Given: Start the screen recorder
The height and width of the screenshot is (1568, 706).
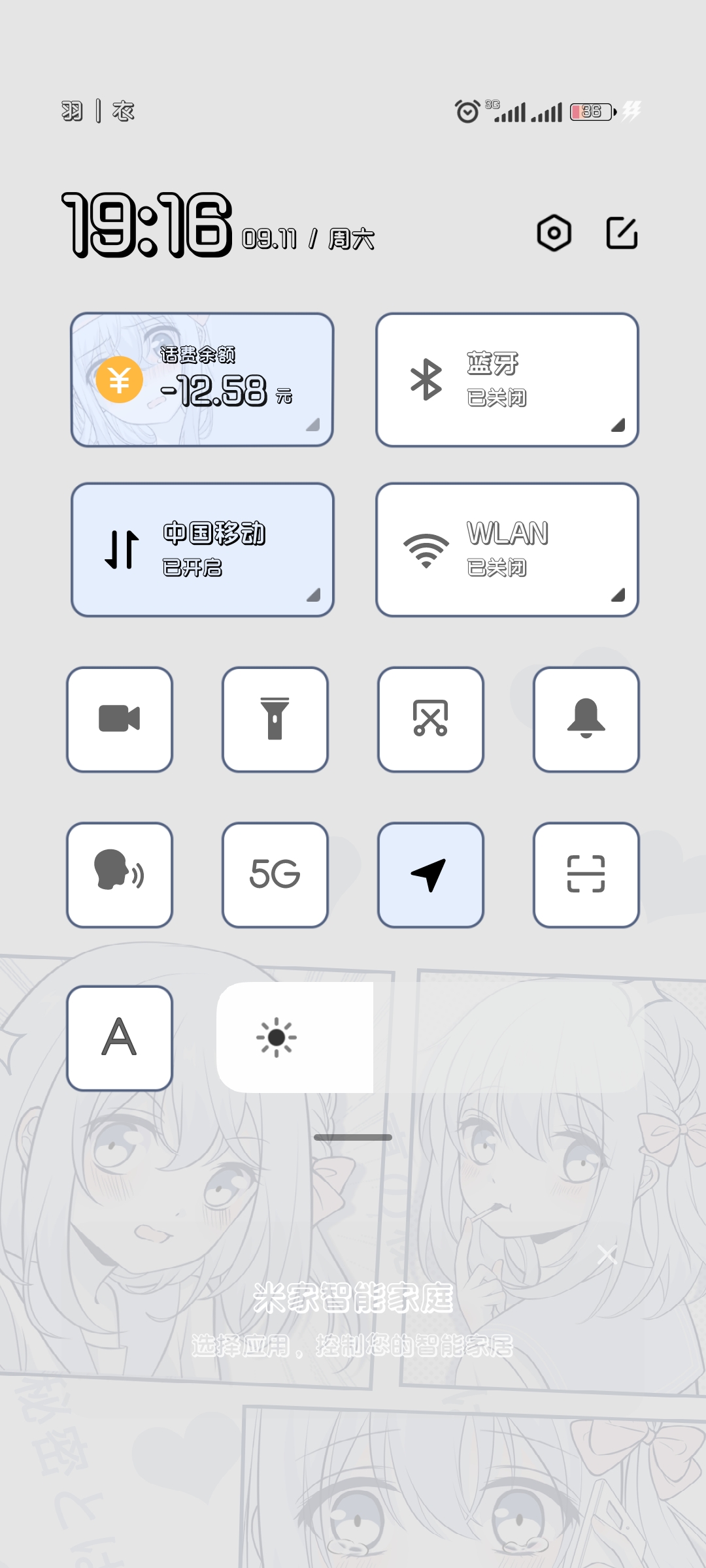Looking at the screenshot, I should (x=120, y=719).
